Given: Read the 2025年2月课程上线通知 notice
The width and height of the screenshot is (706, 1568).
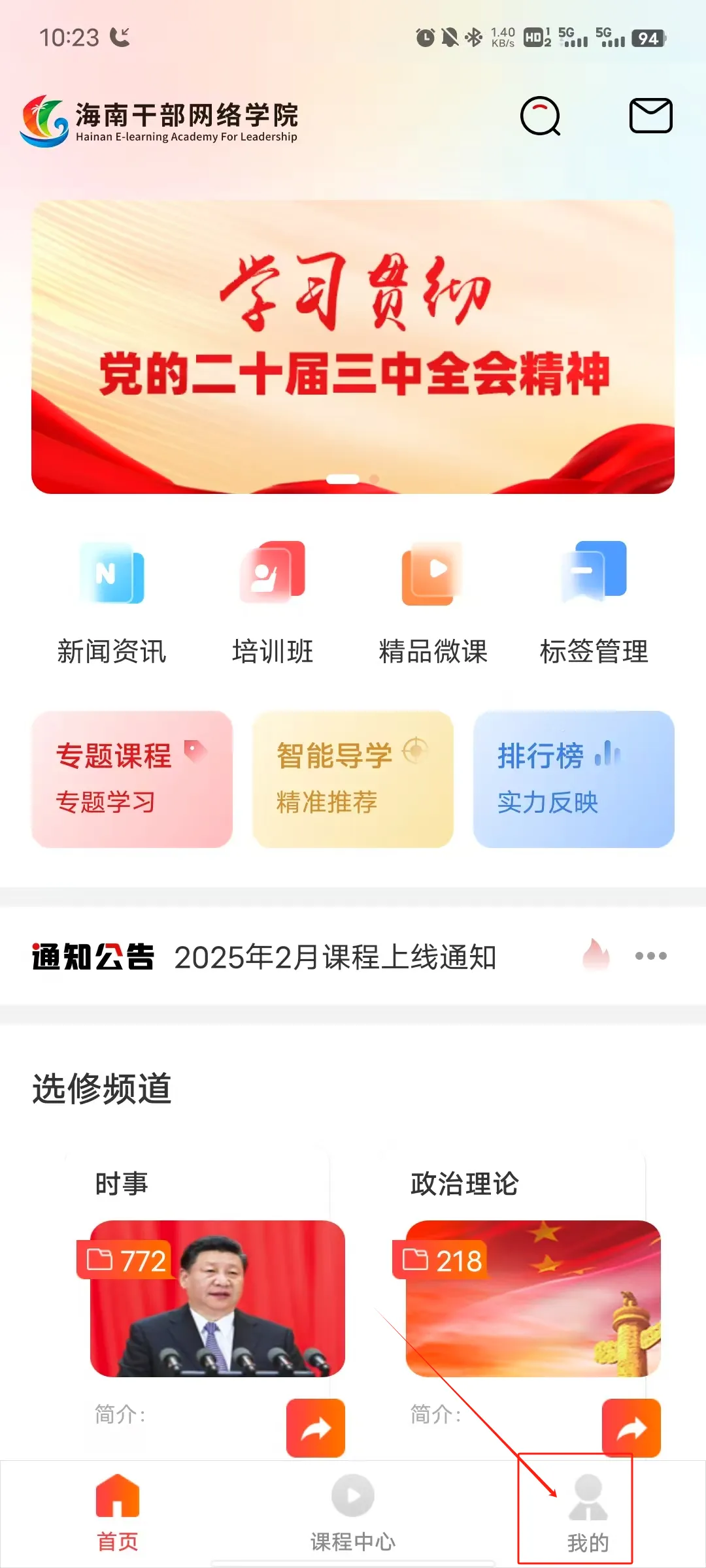Looking at the screenshot, I should click(x=335, y=957).
